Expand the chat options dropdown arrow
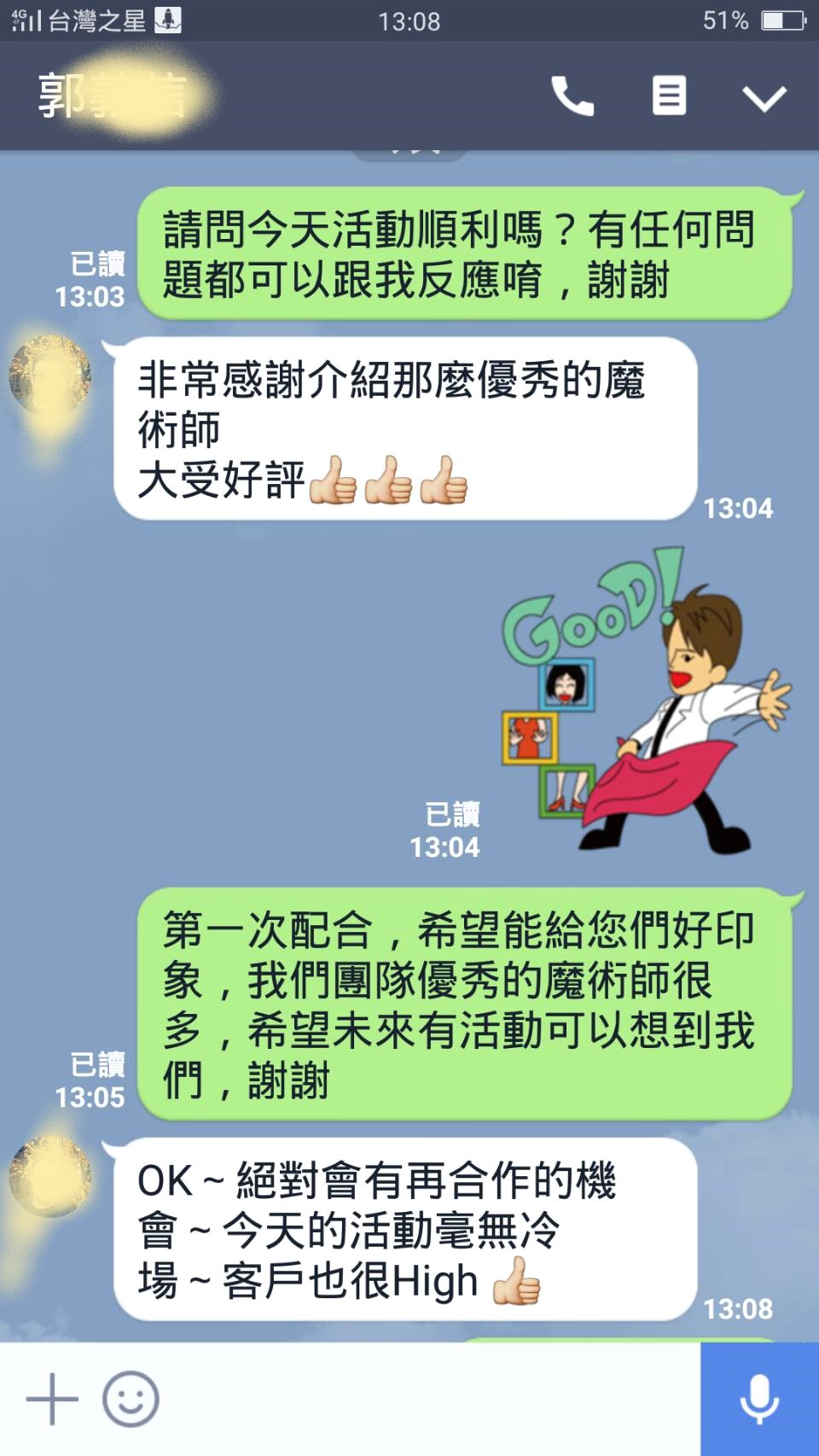Viewport: 819px width, 1456px height. click(764, 97)
